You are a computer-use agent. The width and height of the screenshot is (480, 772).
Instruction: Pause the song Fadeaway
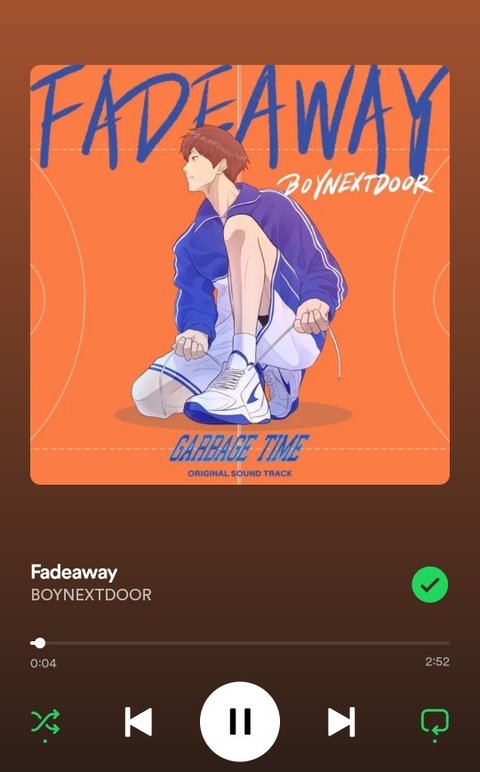[240, 721]
